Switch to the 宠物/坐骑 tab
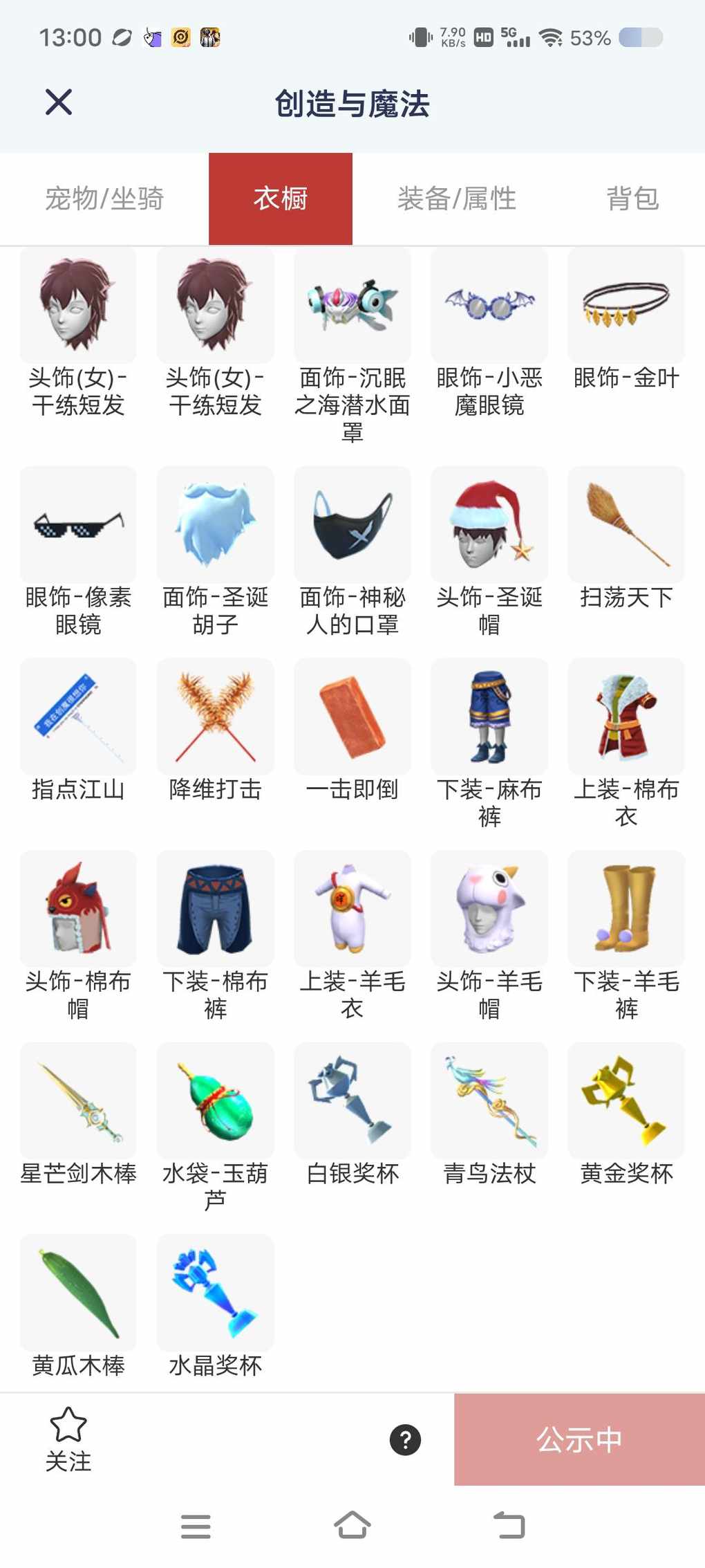The image size is (705, 1568). [x=104, y=199]
